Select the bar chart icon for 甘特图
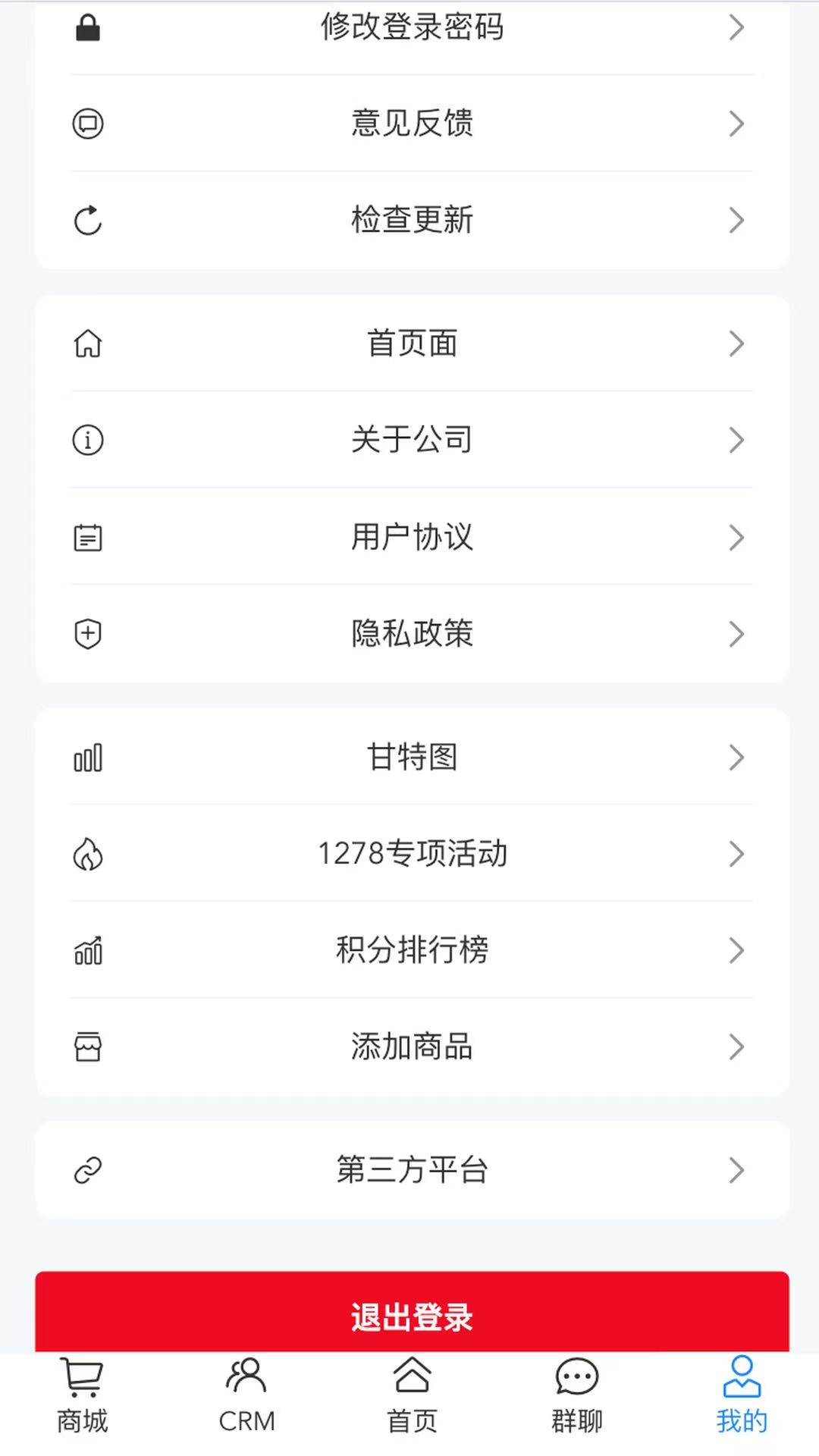This screenshot has height=1456, width=819. point(87,758)
